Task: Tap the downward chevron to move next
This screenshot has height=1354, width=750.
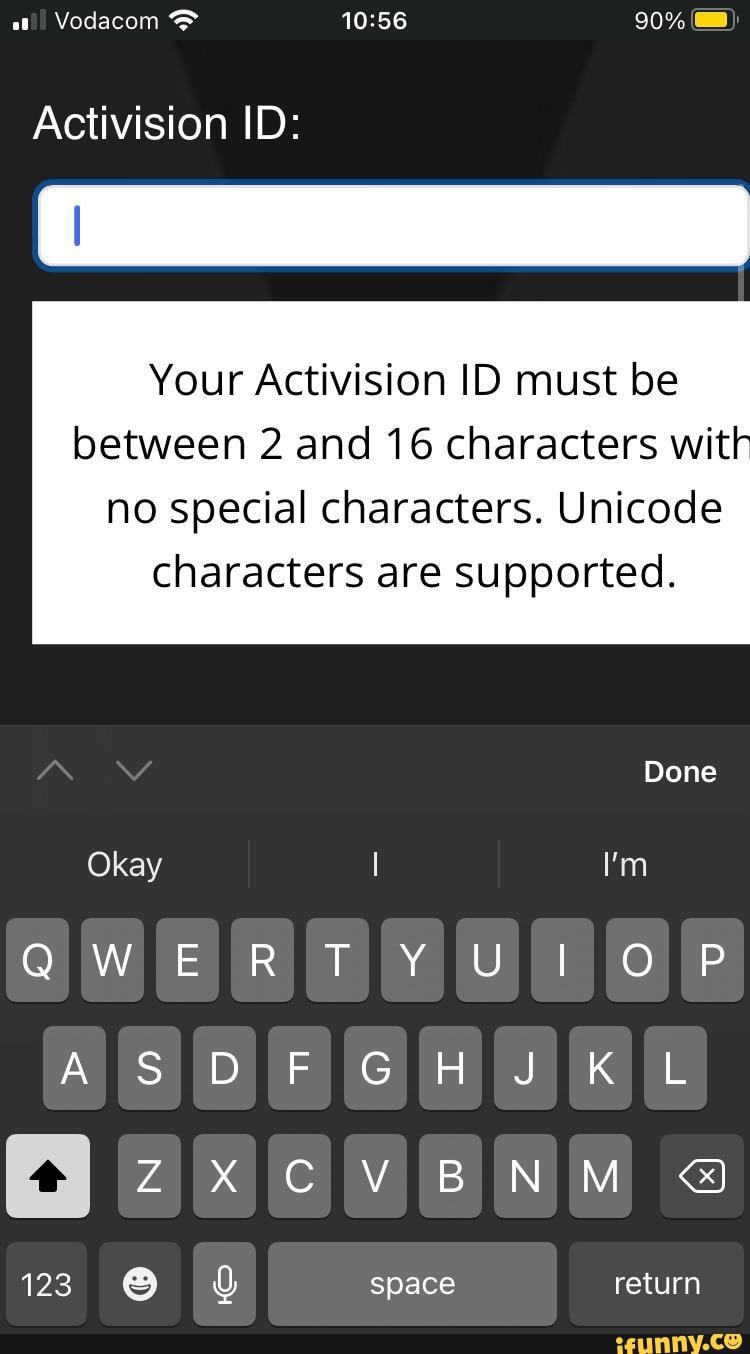Action: (x=134, y=771)
